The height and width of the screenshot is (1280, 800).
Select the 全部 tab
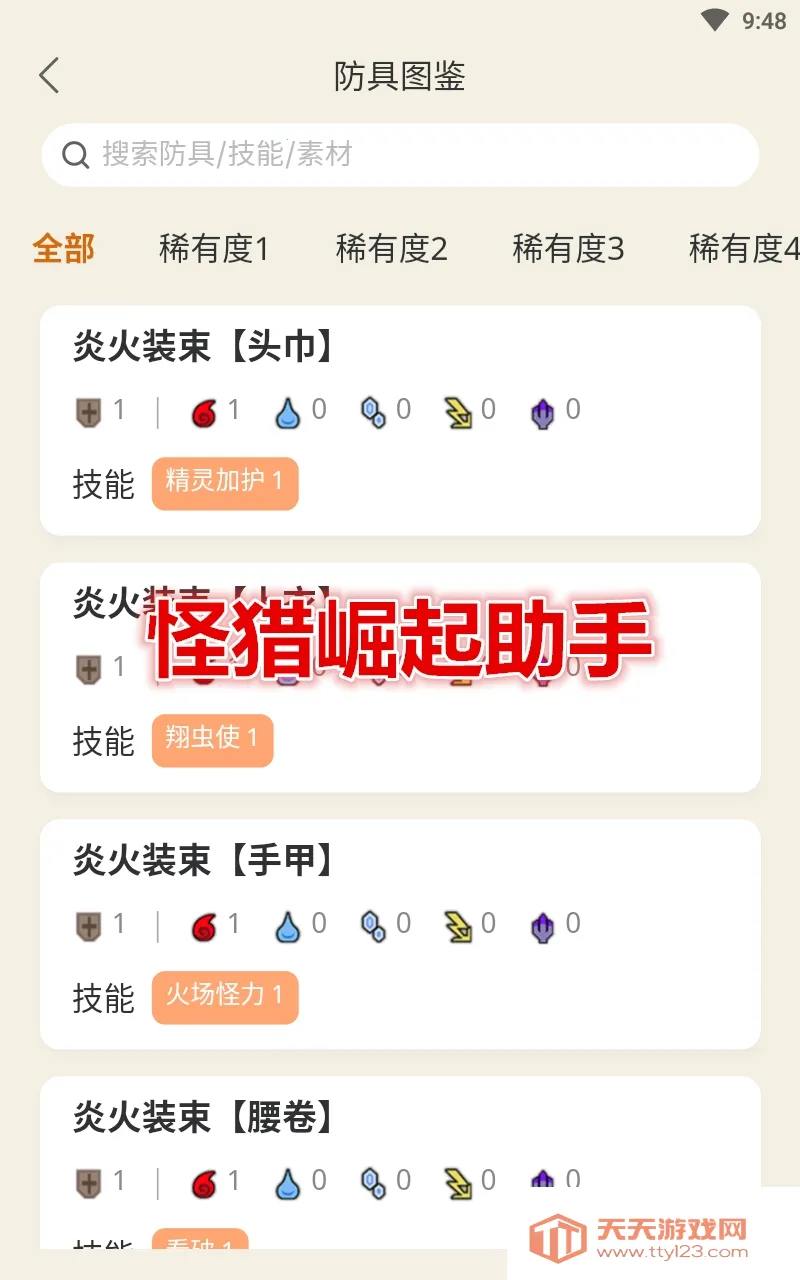[x=63, y=249]
